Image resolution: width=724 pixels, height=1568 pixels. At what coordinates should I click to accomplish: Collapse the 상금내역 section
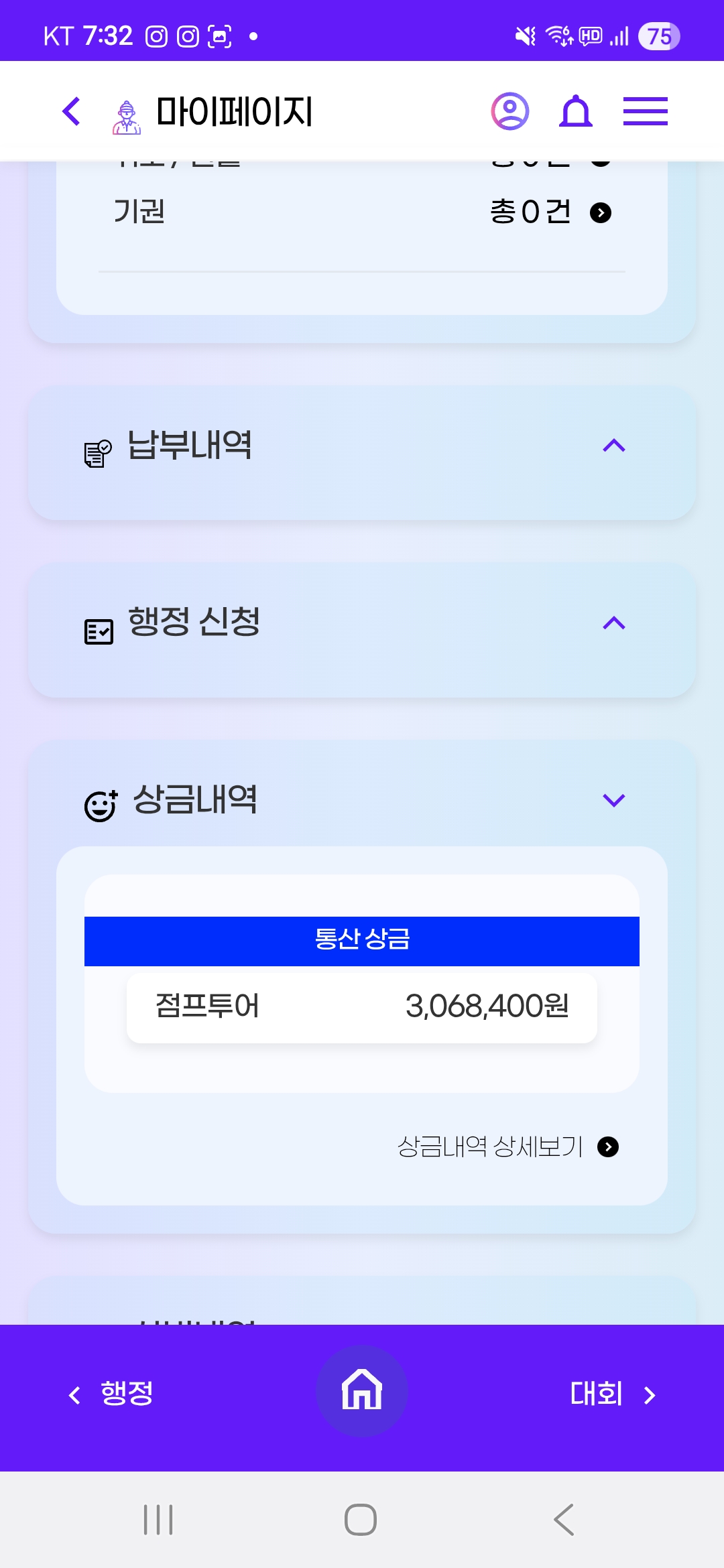(x=613, y=800)
